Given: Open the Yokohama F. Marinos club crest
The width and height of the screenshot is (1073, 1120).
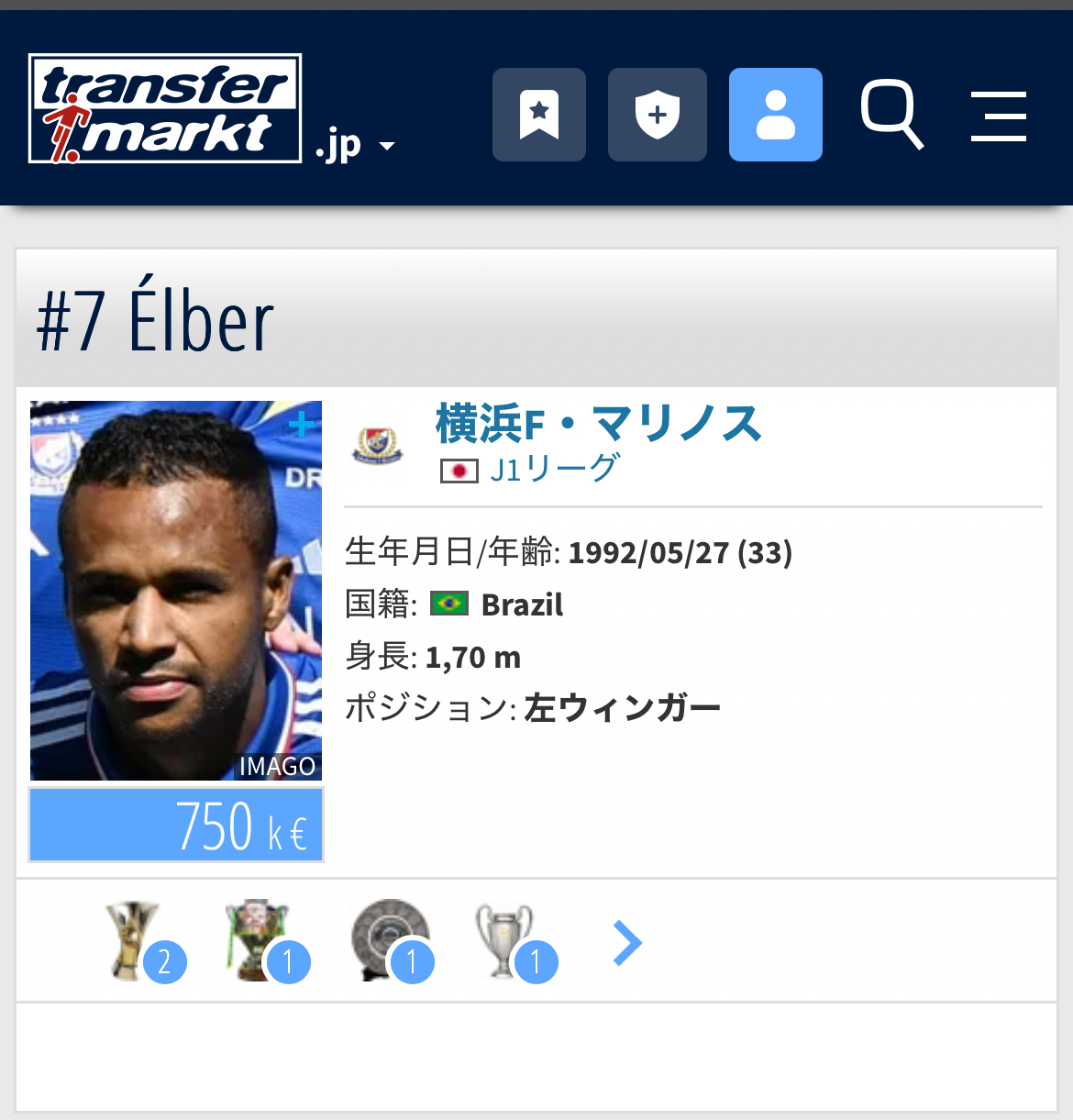Looking at the screenshot, I should coord(378,445).
